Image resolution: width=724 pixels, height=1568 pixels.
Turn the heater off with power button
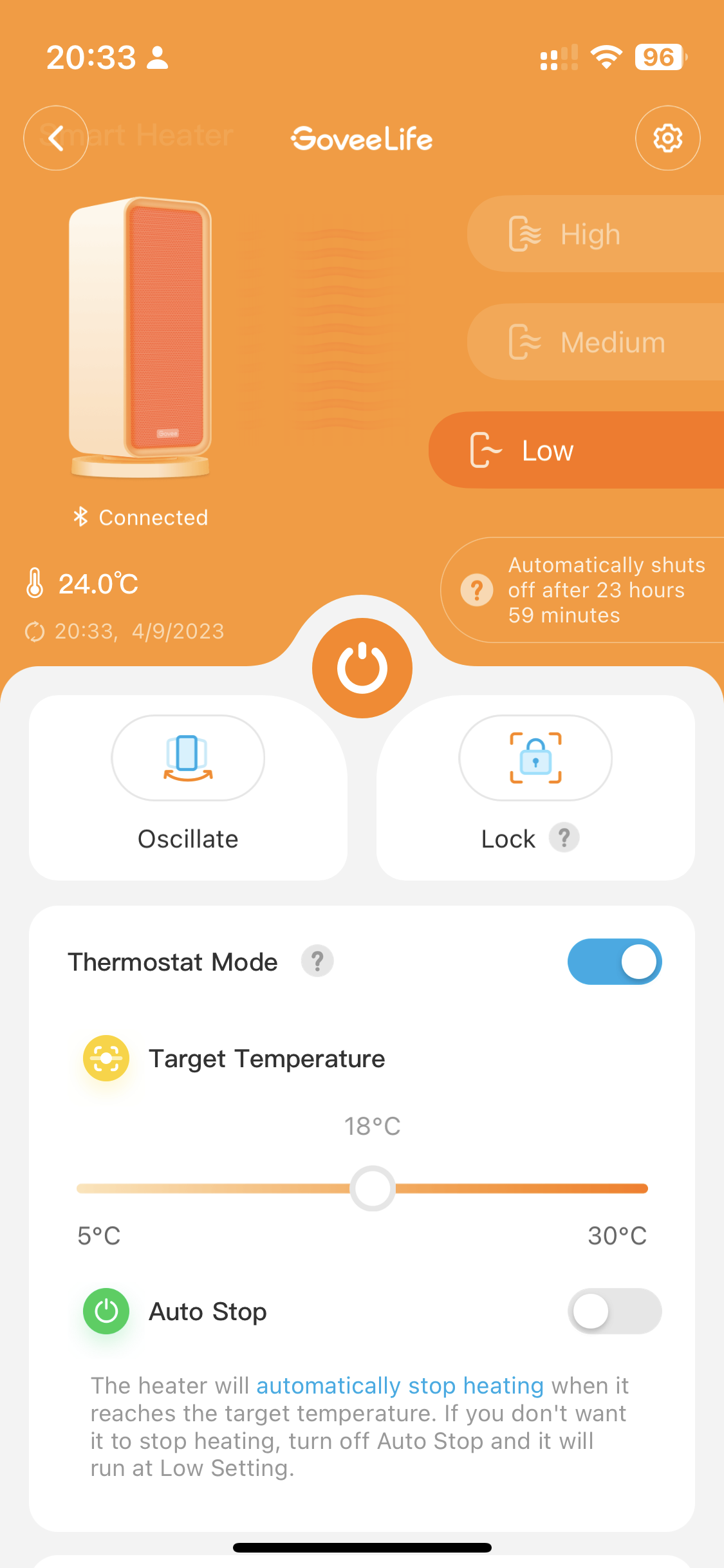point(362,668)
